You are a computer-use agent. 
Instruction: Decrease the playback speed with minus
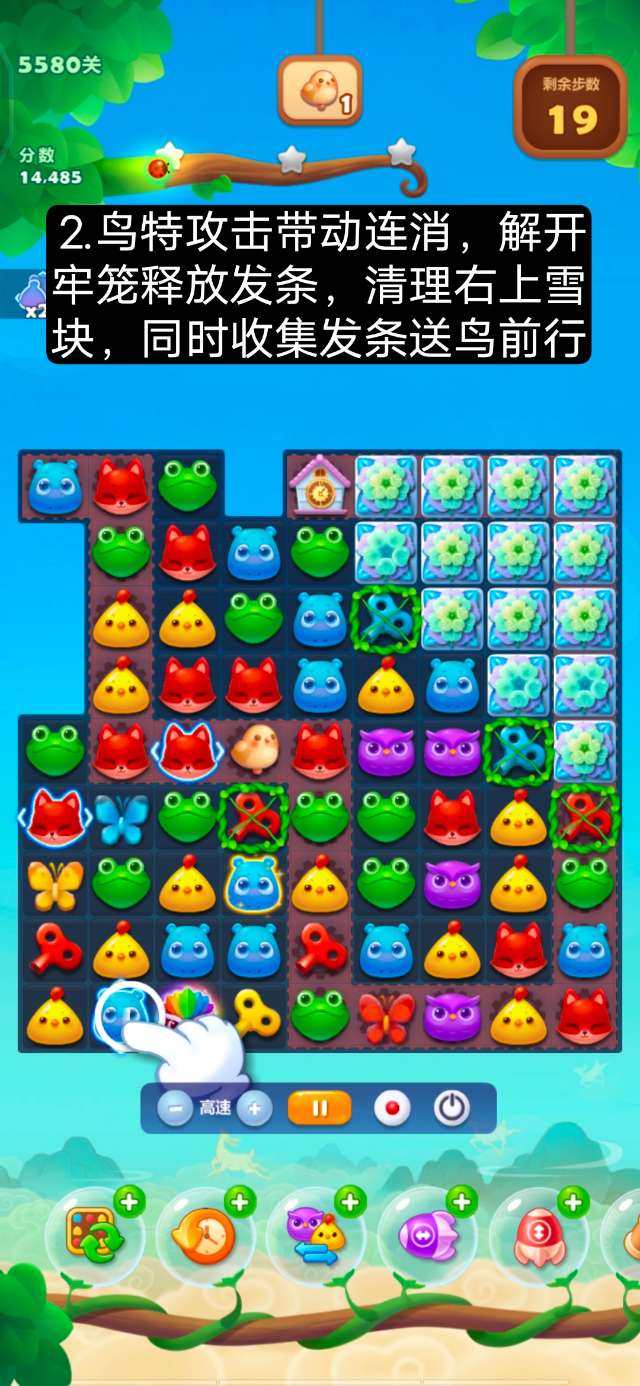coord(175,1108)
